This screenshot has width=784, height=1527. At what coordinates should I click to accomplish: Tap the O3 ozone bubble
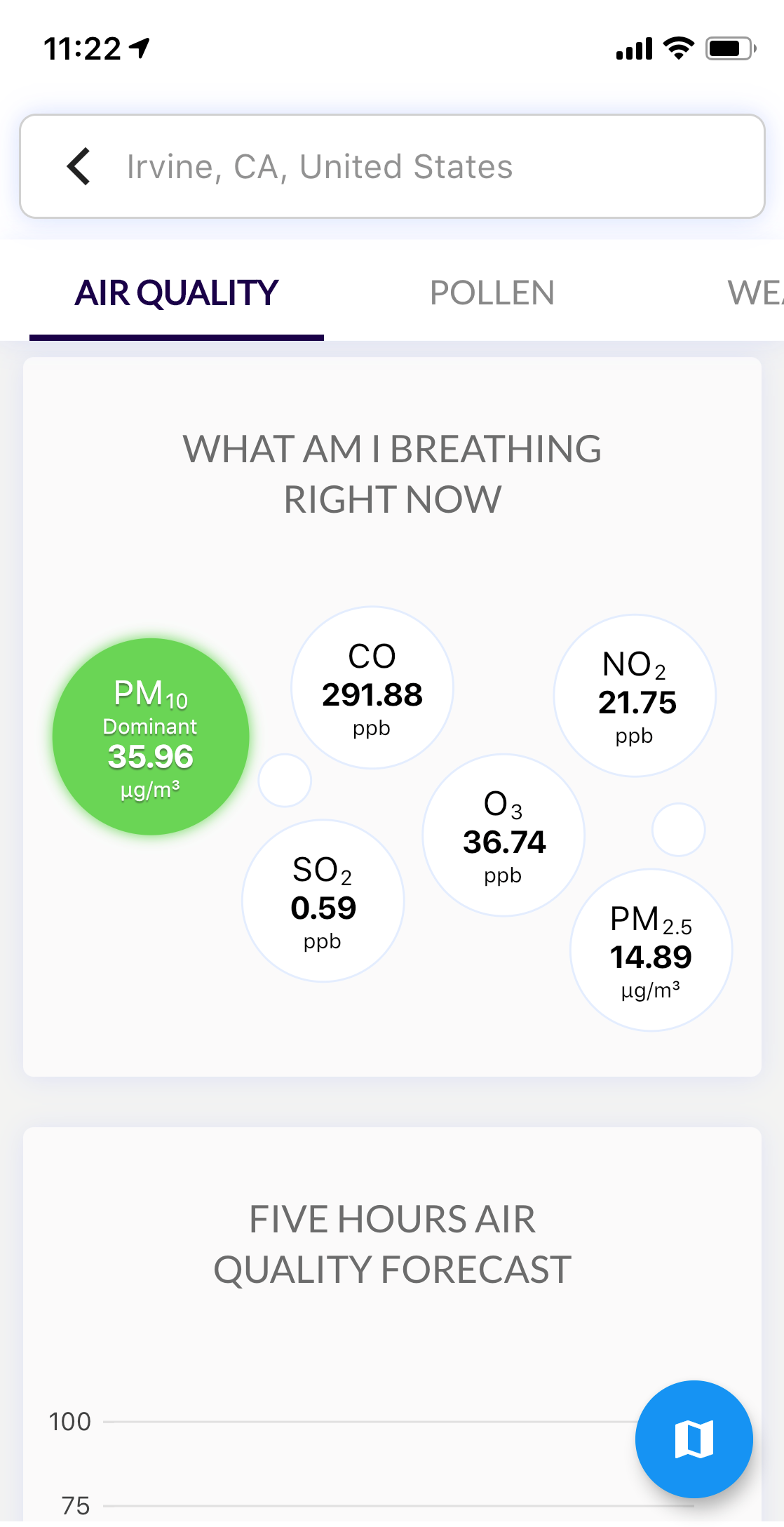tap(503, 835)
